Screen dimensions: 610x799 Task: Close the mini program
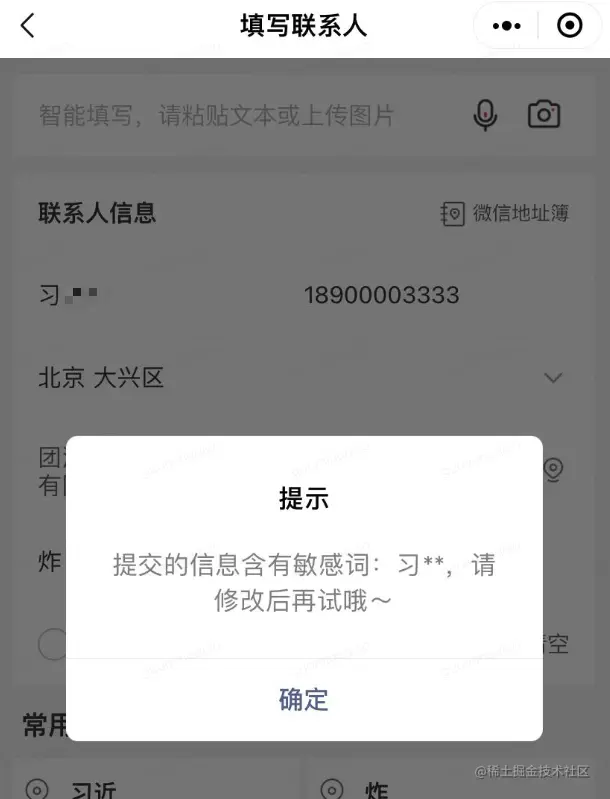[569, 26]
